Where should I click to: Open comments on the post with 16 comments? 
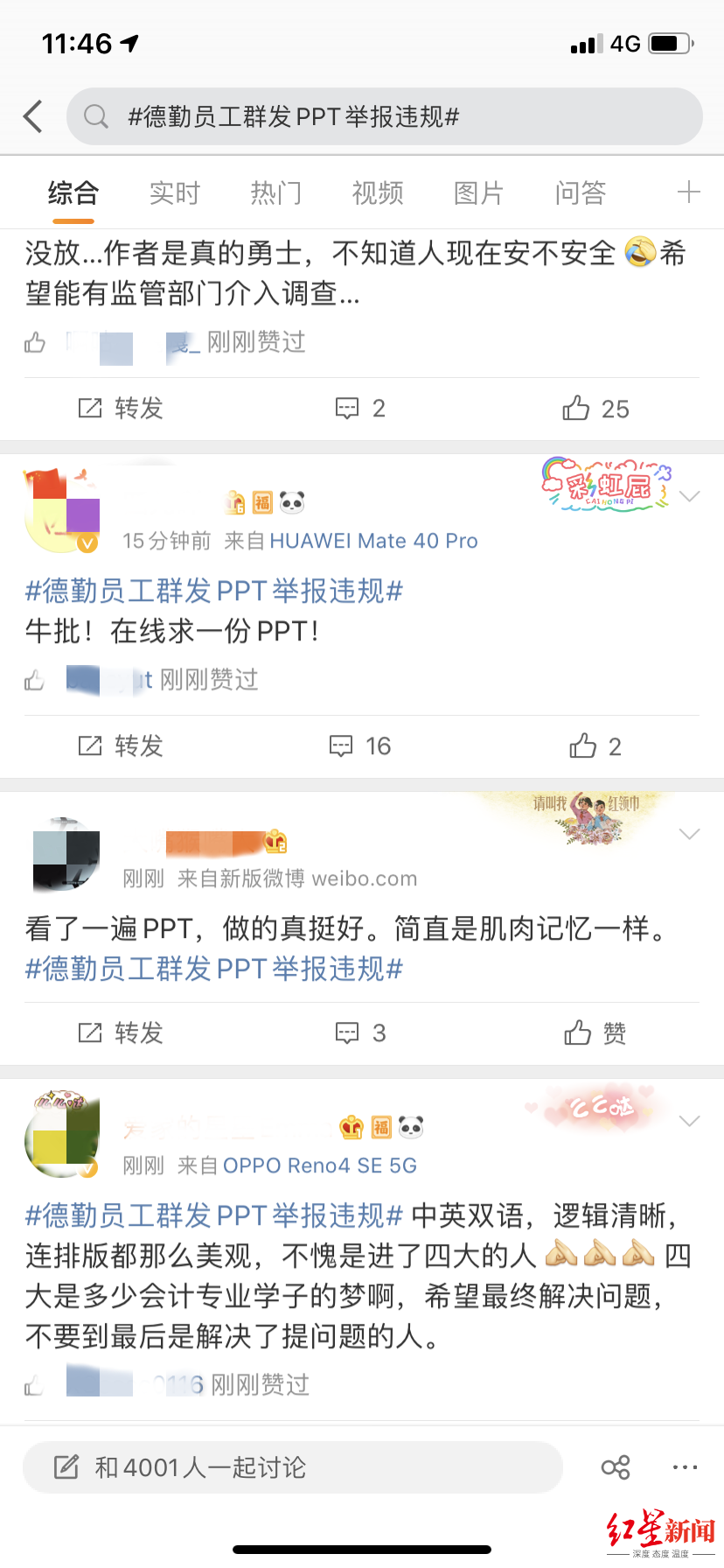(359, 746)
